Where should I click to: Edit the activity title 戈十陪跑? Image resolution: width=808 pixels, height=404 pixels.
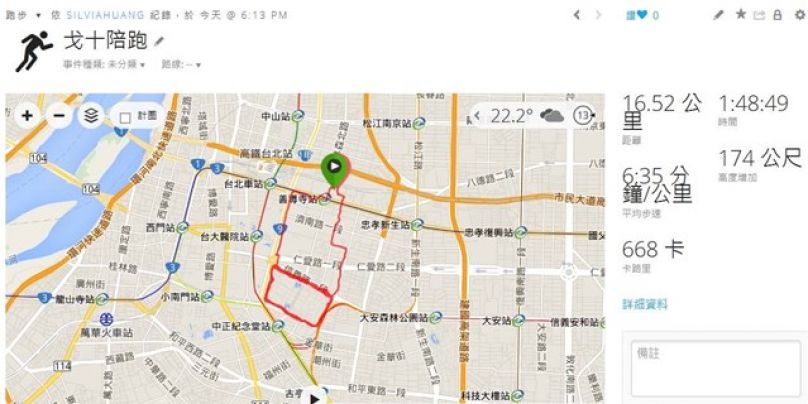160,42
